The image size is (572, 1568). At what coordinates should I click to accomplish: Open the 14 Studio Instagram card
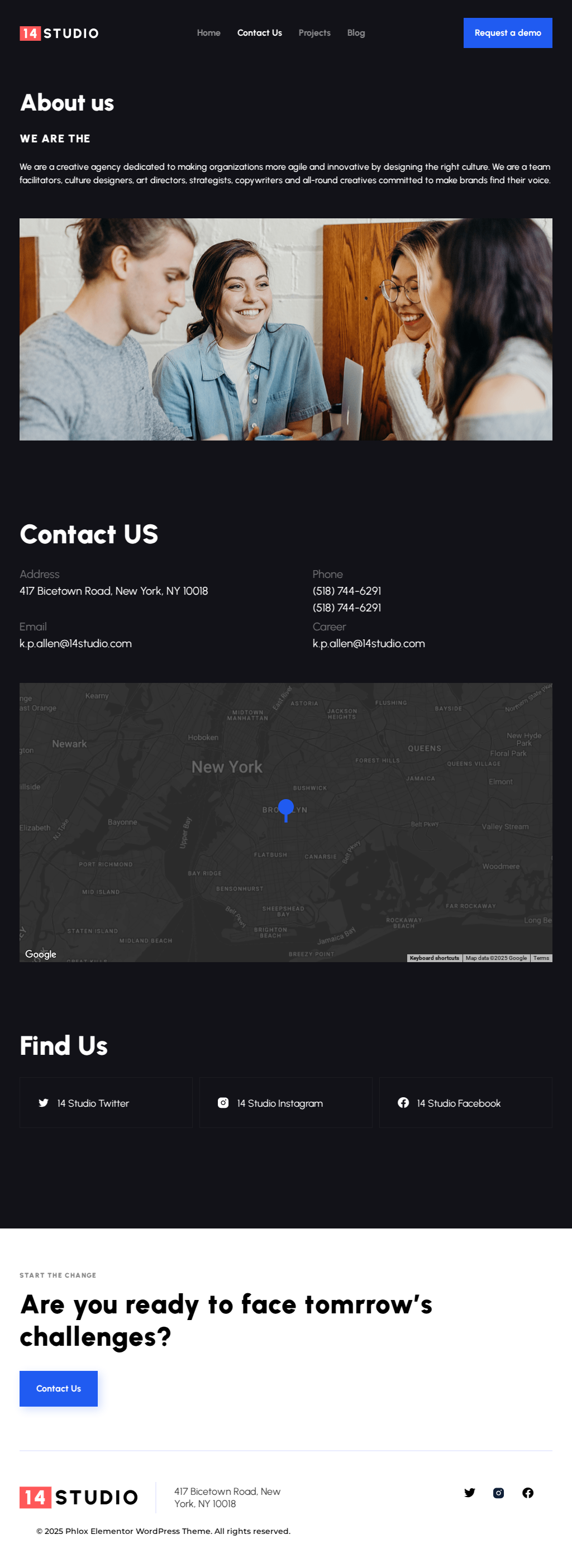[x=285, y=1102]
